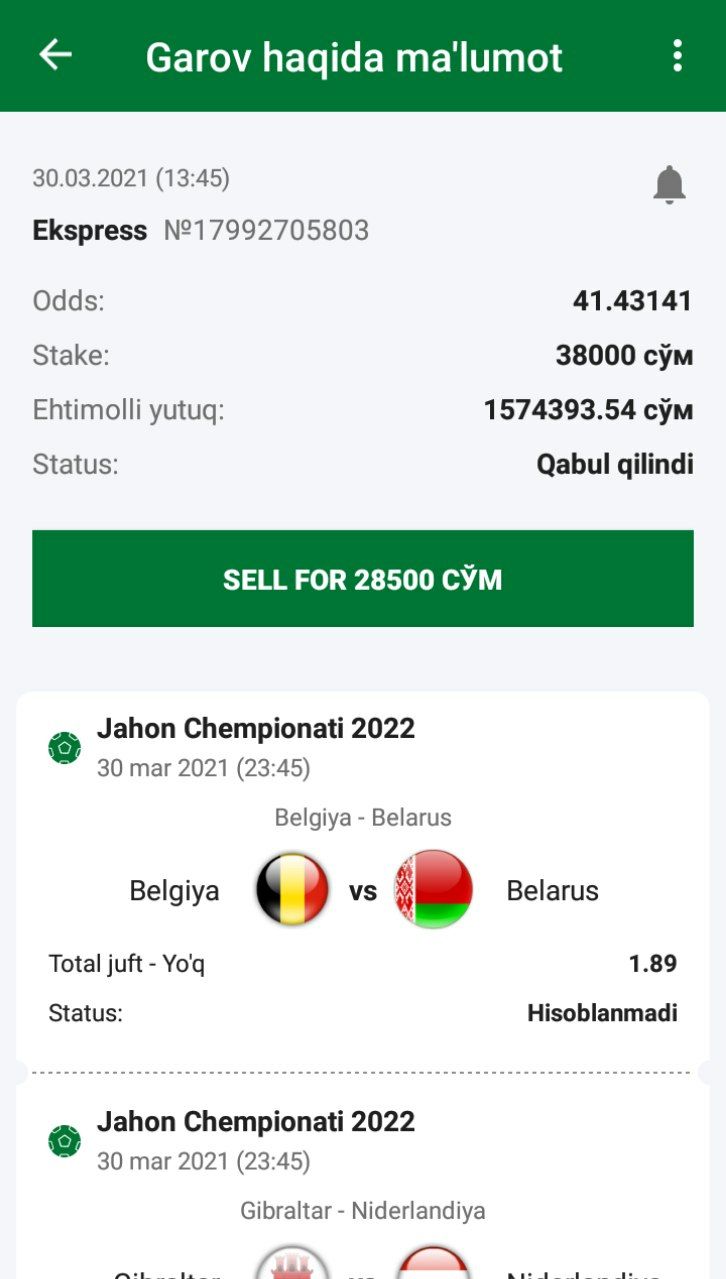Sell the bet for 28500 so'm
Viewport: 726px width, 1279px height.
362,579
